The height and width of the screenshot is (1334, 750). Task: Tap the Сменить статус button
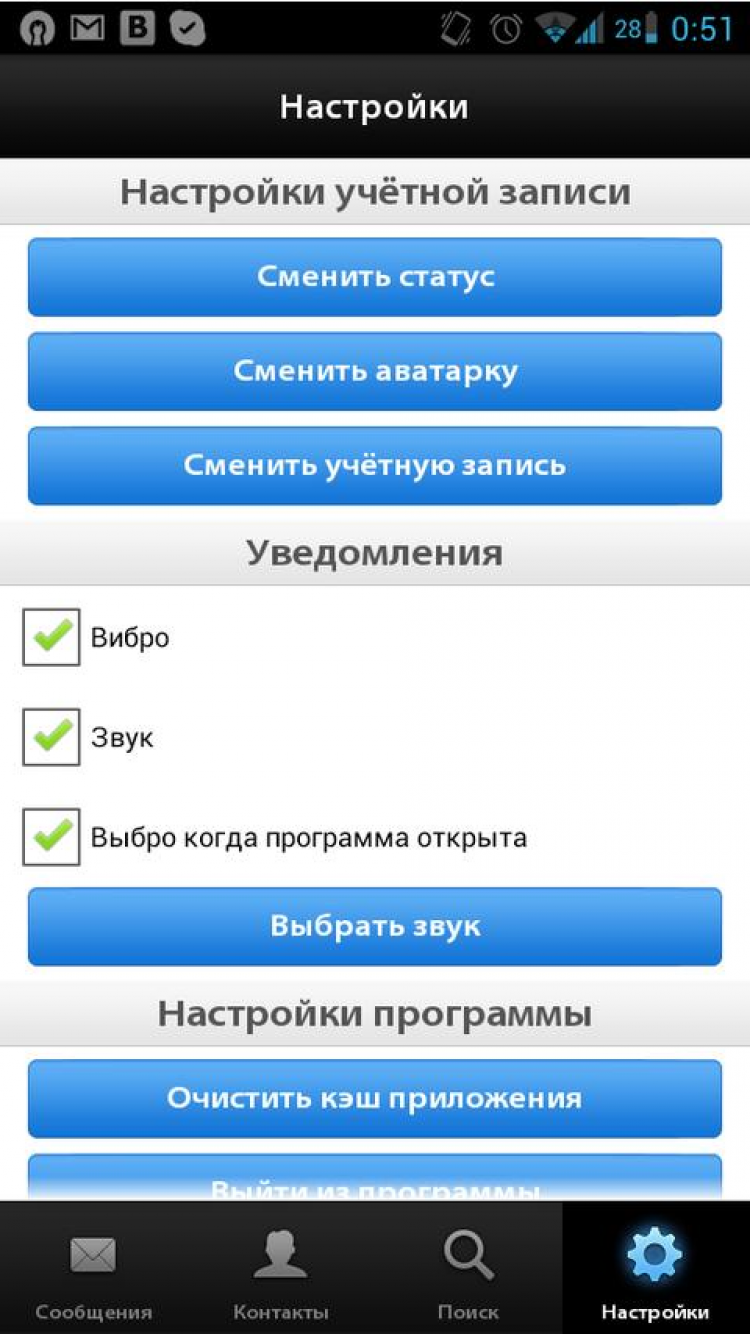(x=375, y=277)
